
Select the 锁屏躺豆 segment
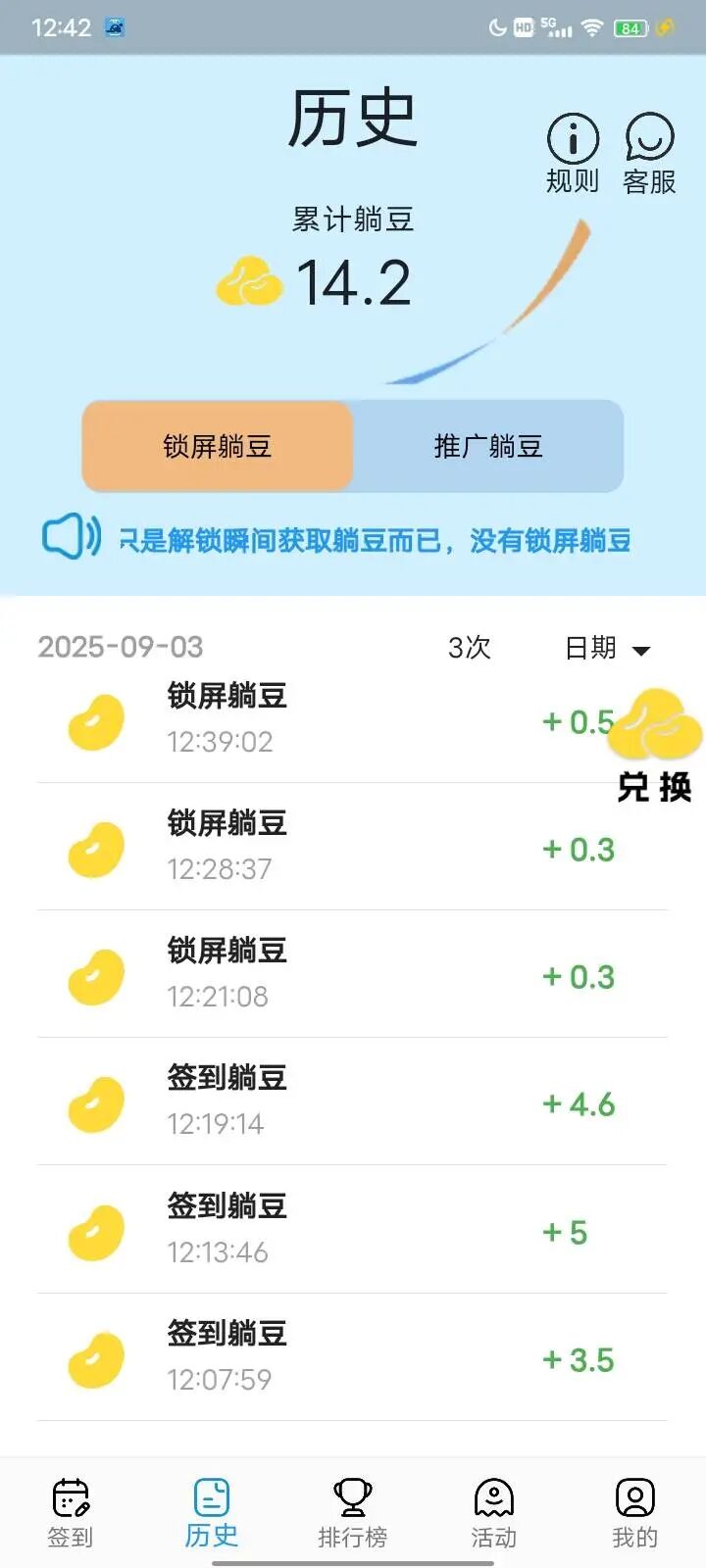click(x=218, y=446)
